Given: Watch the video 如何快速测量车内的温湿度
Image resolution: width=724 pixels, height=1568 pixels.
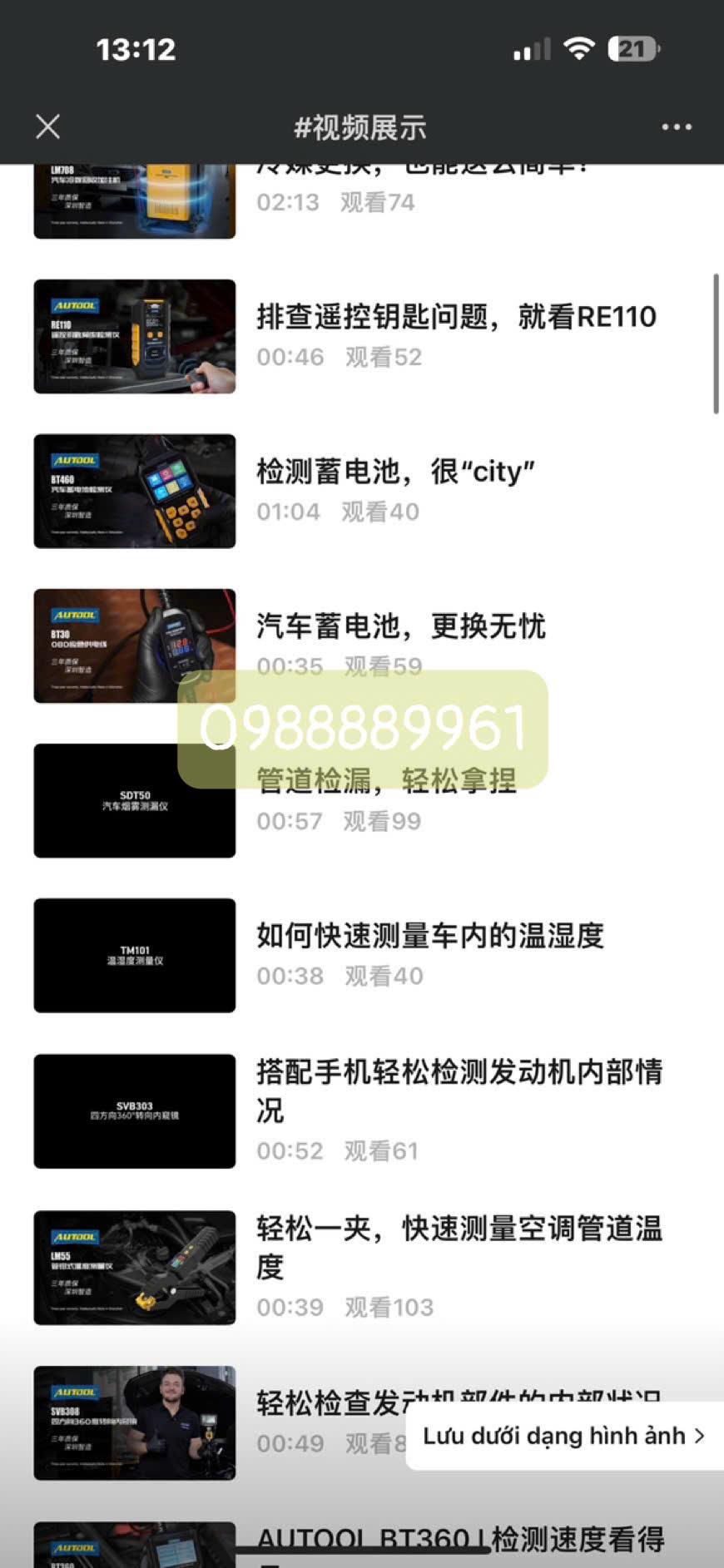Looking at the screenshot, I should pos(429,936).
